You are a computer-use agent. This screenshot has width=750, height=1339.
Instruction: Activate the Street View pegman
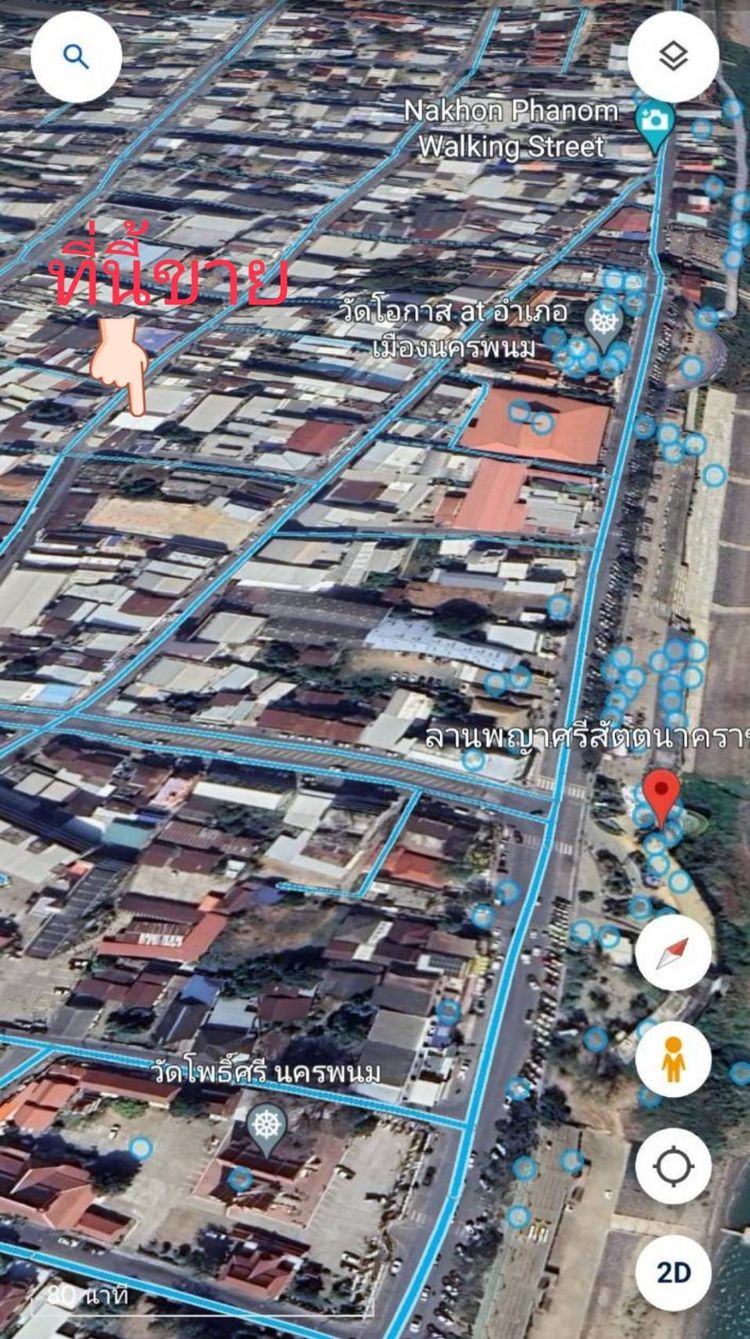(x=673, y=1059)
